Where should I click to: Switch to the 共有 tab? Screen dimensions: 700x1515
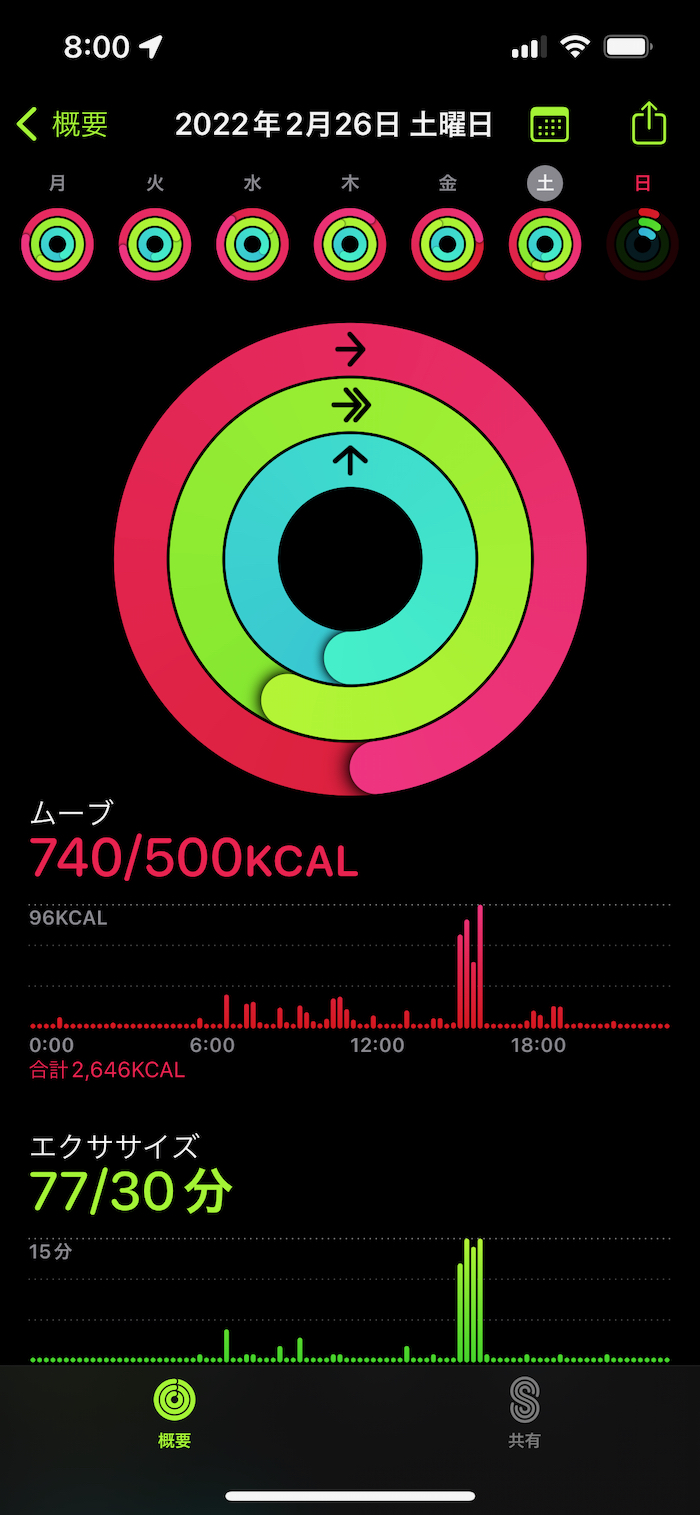(524, 1412)
